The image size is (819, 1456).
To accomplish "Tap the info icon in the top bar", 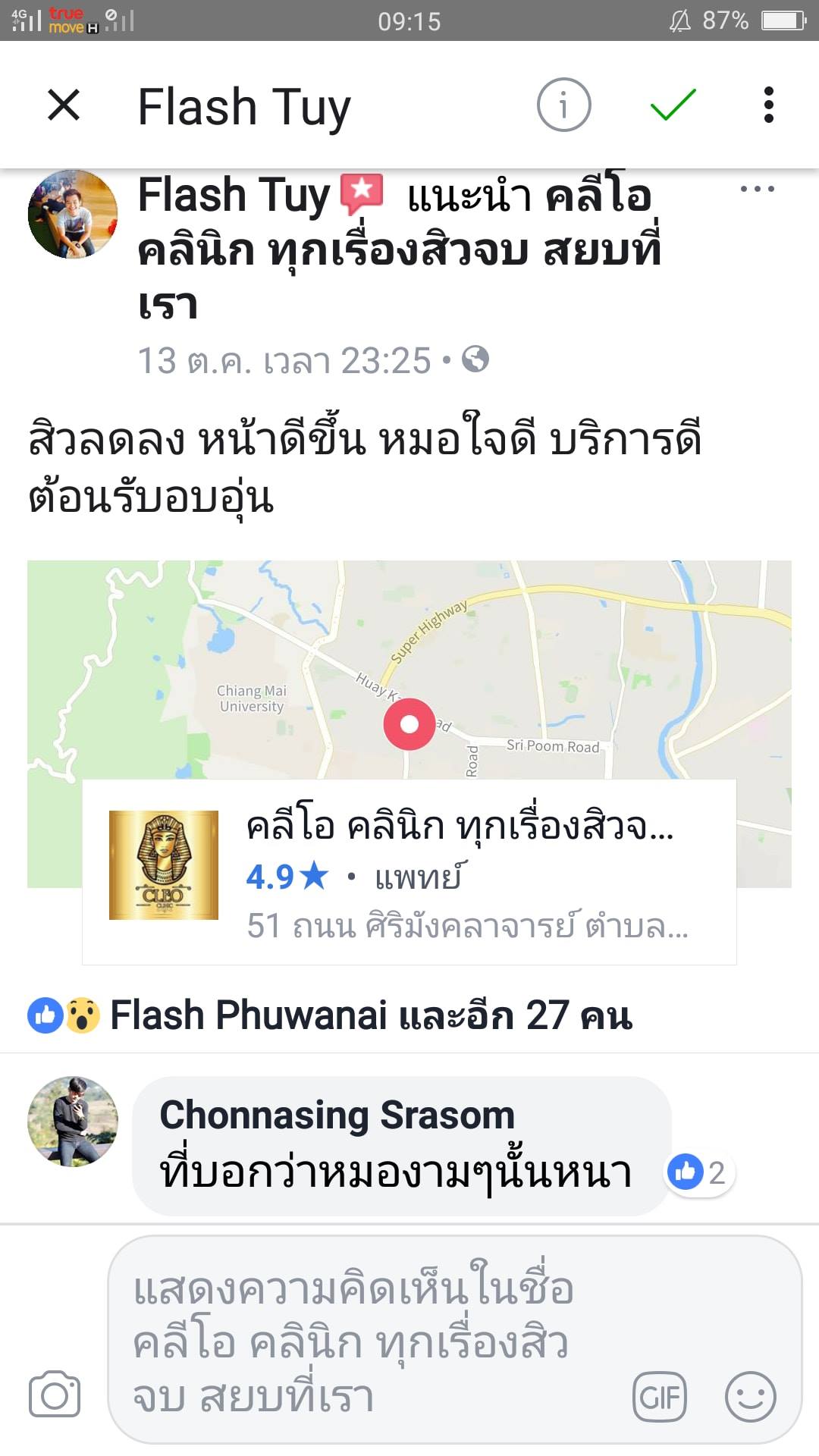I will [562, 105].
